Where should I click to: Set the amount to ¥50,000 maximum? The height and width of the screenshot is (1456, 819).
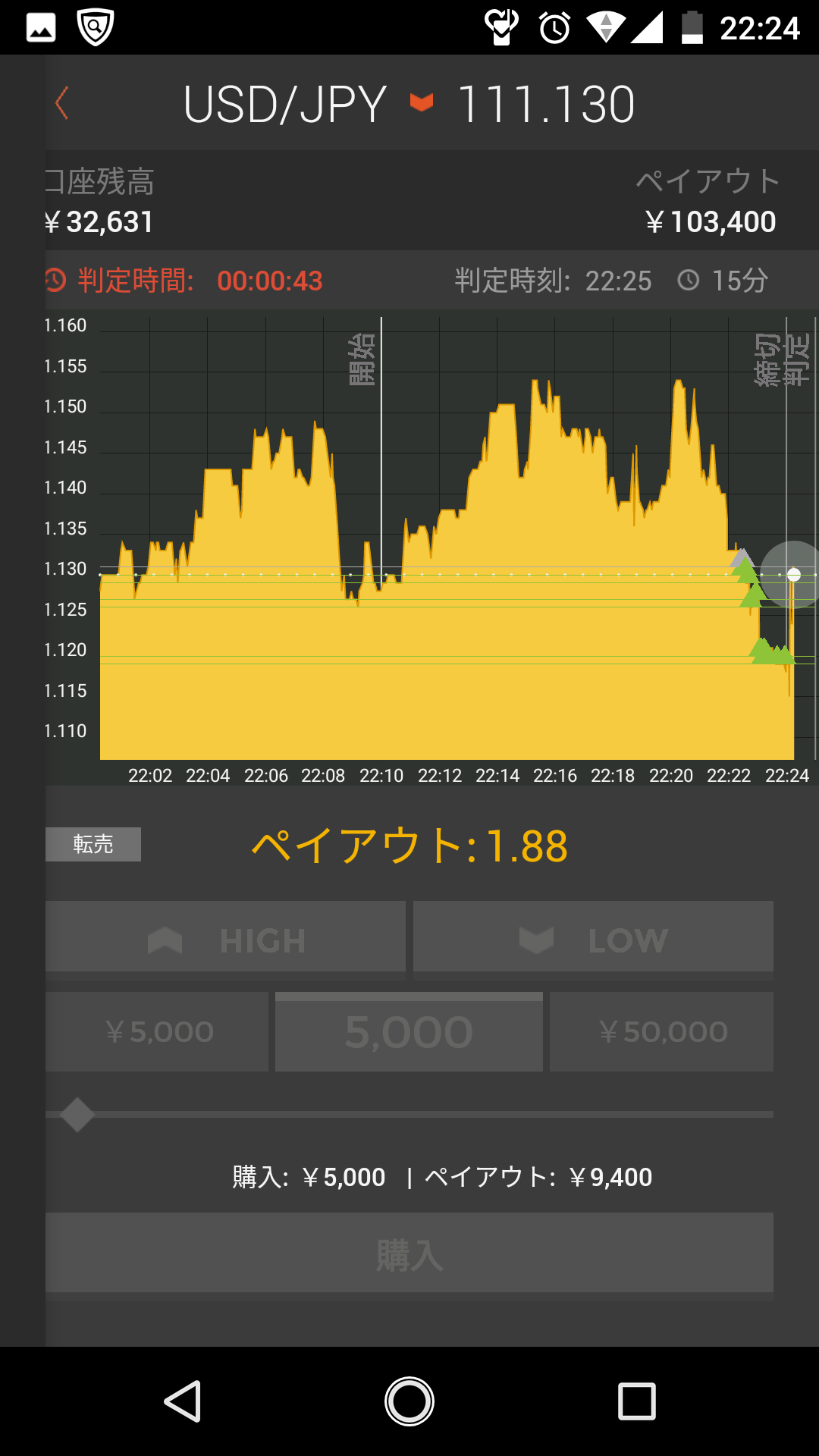661,1031
